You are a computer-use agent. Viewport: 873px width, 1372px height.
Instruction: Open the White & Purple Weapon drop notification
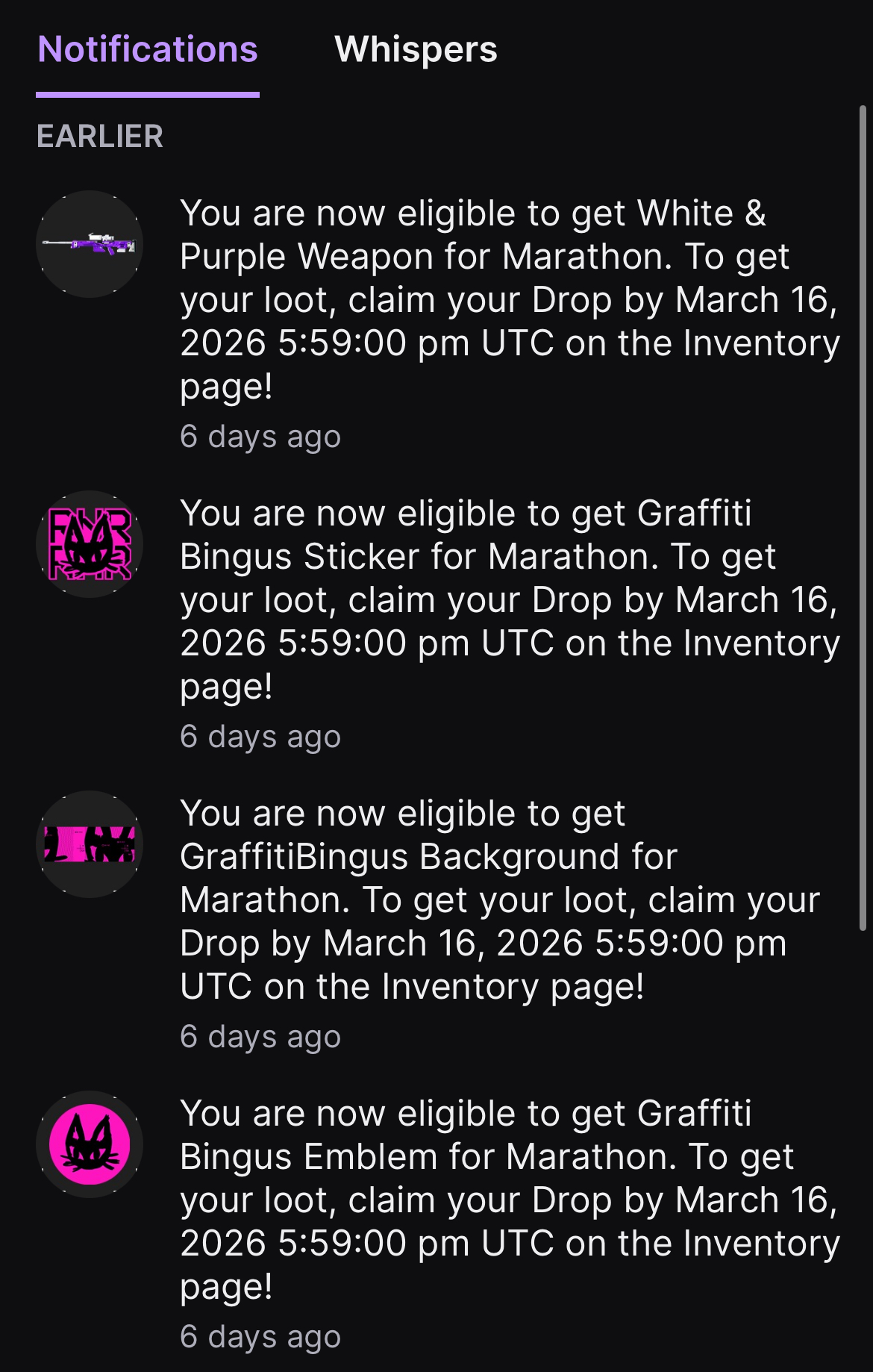(x=510, y=299)
